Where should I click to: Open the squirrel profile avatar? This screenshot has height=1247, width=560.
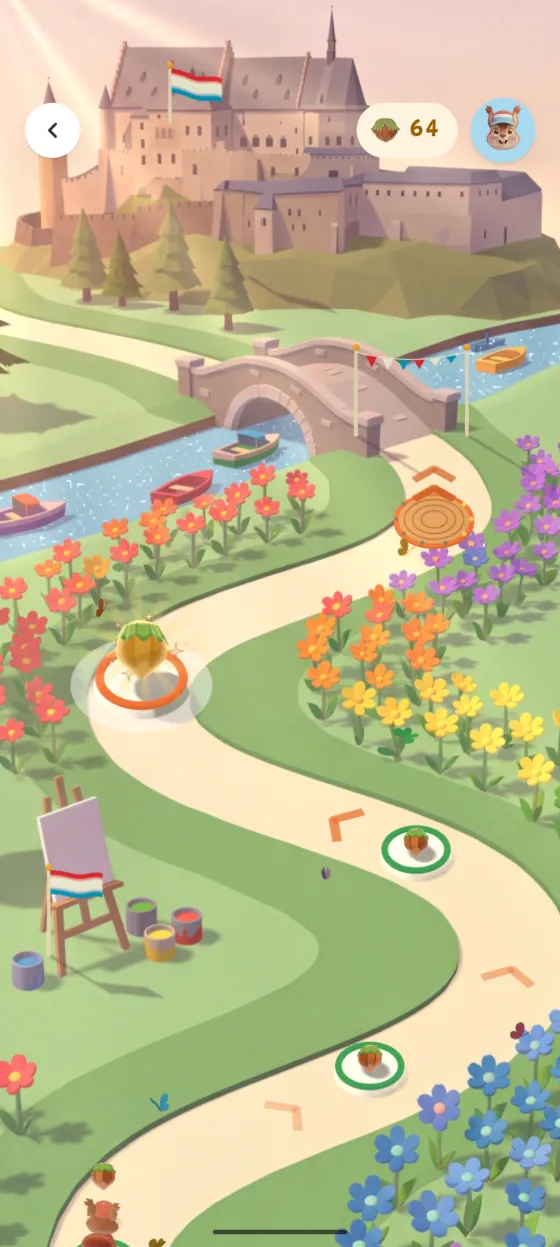pyautogui.click(x=502, y=130)
